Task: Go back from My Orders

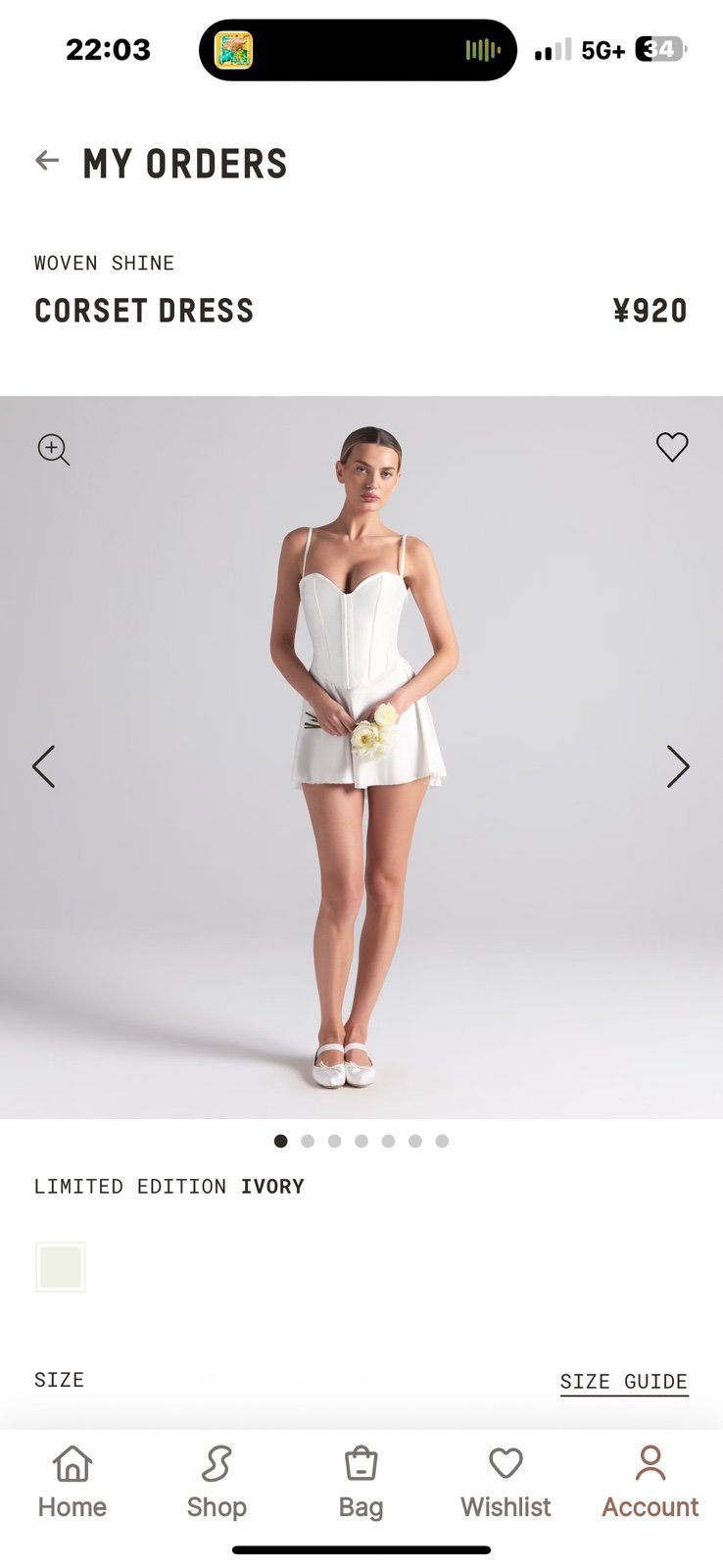Action: point(47,161)
